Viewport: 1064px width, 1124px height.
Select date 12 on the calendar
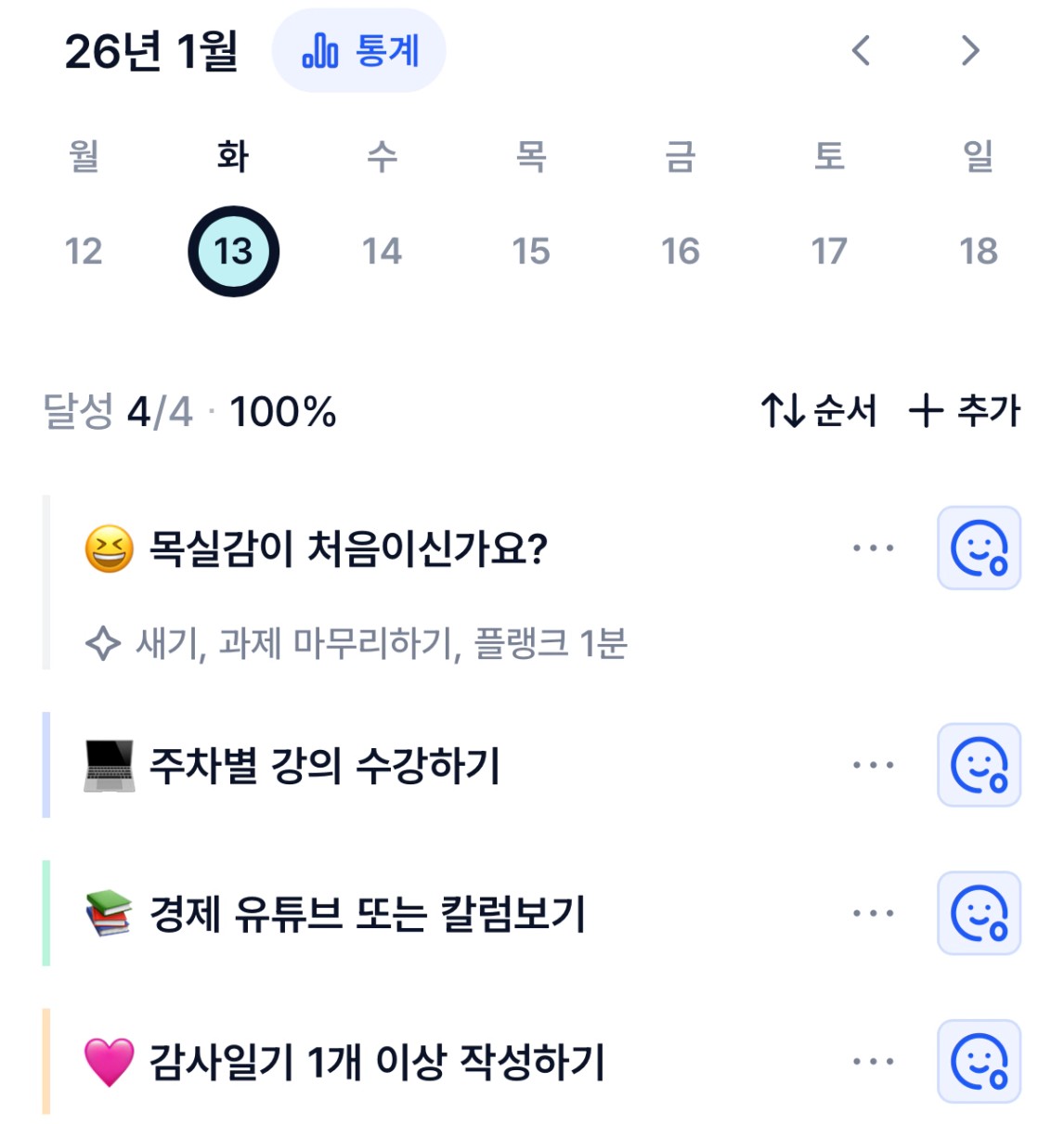tap(84, 252)
